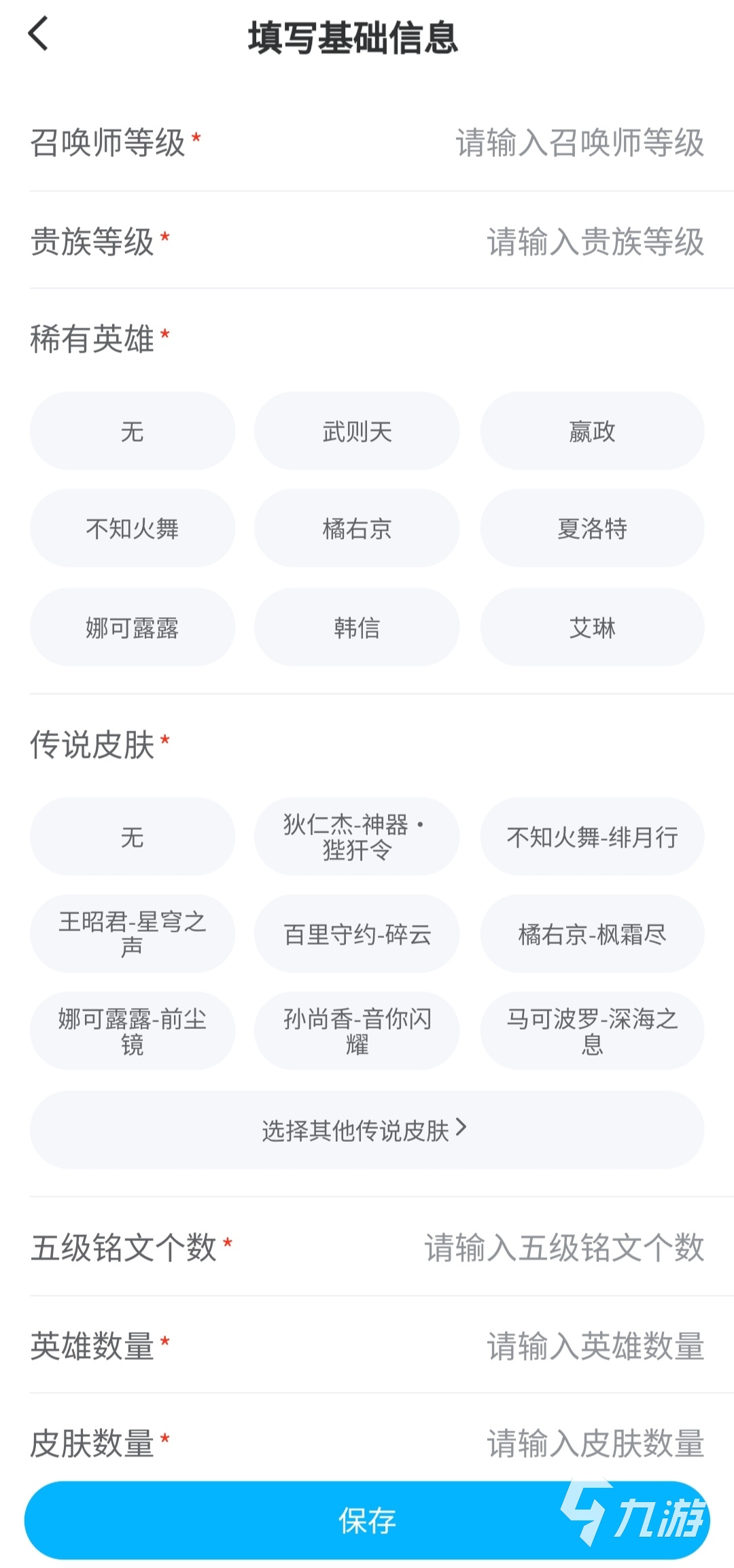Select the 孙尚香-音你闪耀 skin
This screenshot has width=734, height=1568.
pyautogui.click(x=357, y=1031)
